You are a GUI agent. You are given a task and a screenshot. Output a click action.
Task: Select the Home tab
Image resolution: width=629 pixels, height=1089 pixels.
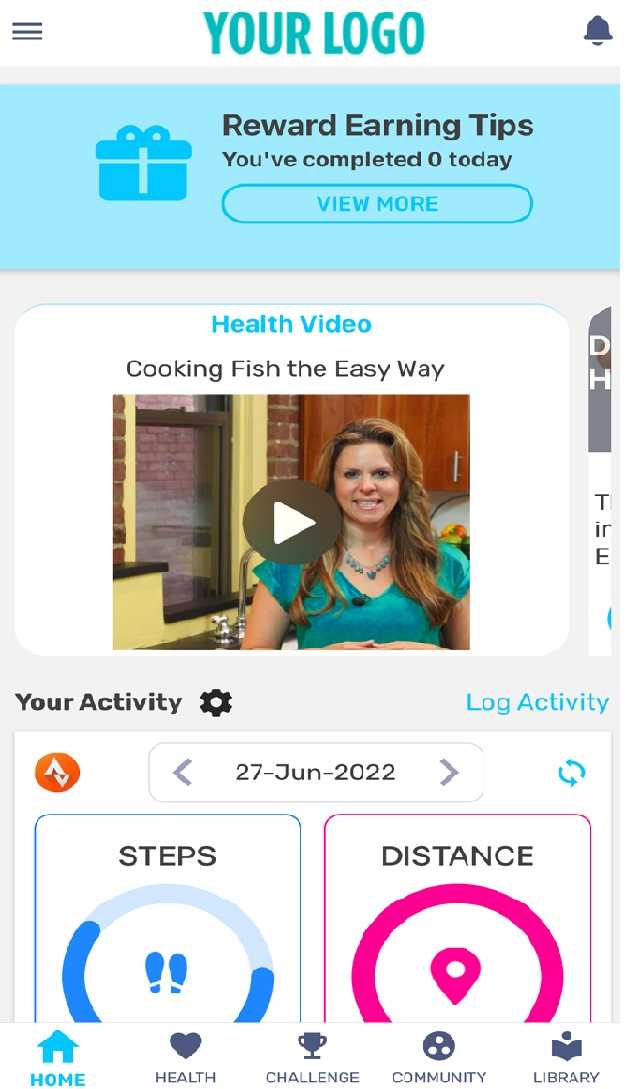pyautogui.click(x=58, y=1058)
